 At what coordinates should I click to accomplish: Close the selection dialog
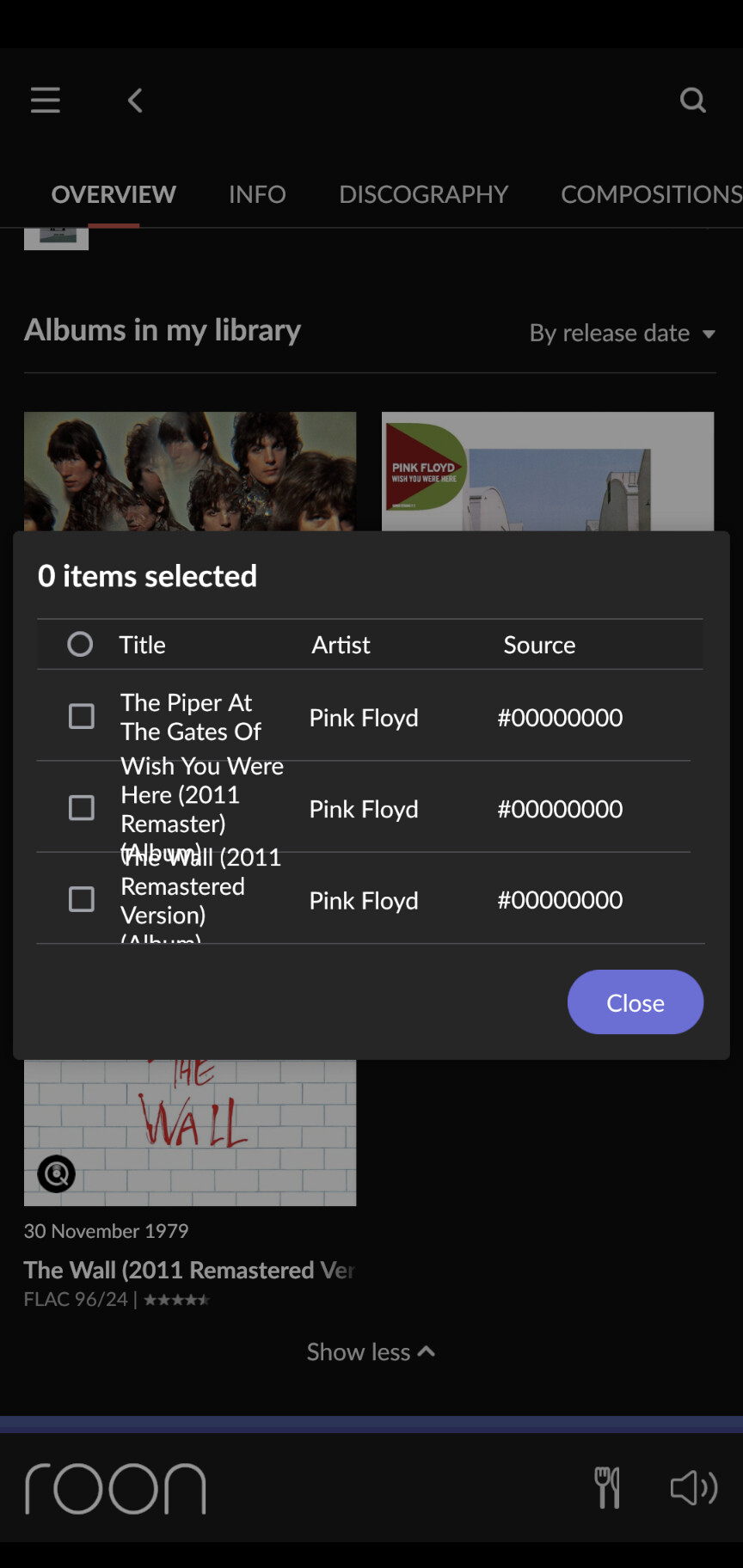tap(635, 1001)
